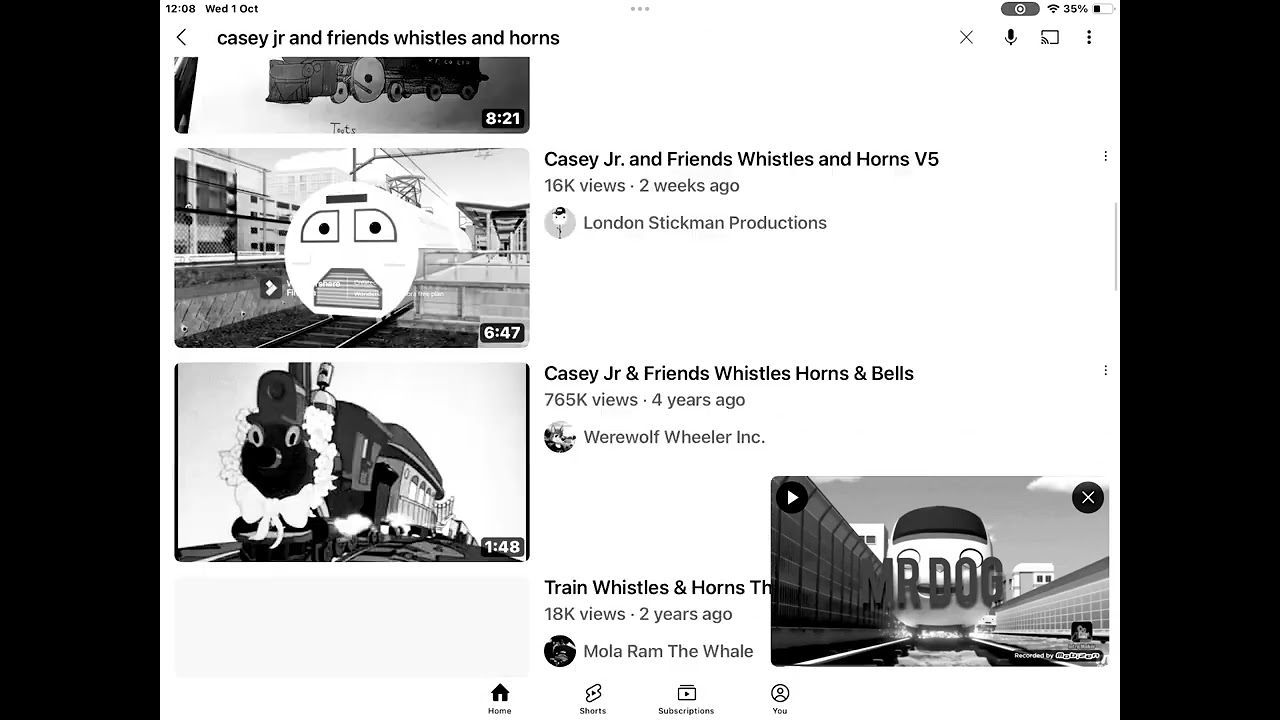Play Casey Jr & Friends Whistles Horns & Bells
Viewport: 1280px width, 720px height.
(x=352, y=461)
